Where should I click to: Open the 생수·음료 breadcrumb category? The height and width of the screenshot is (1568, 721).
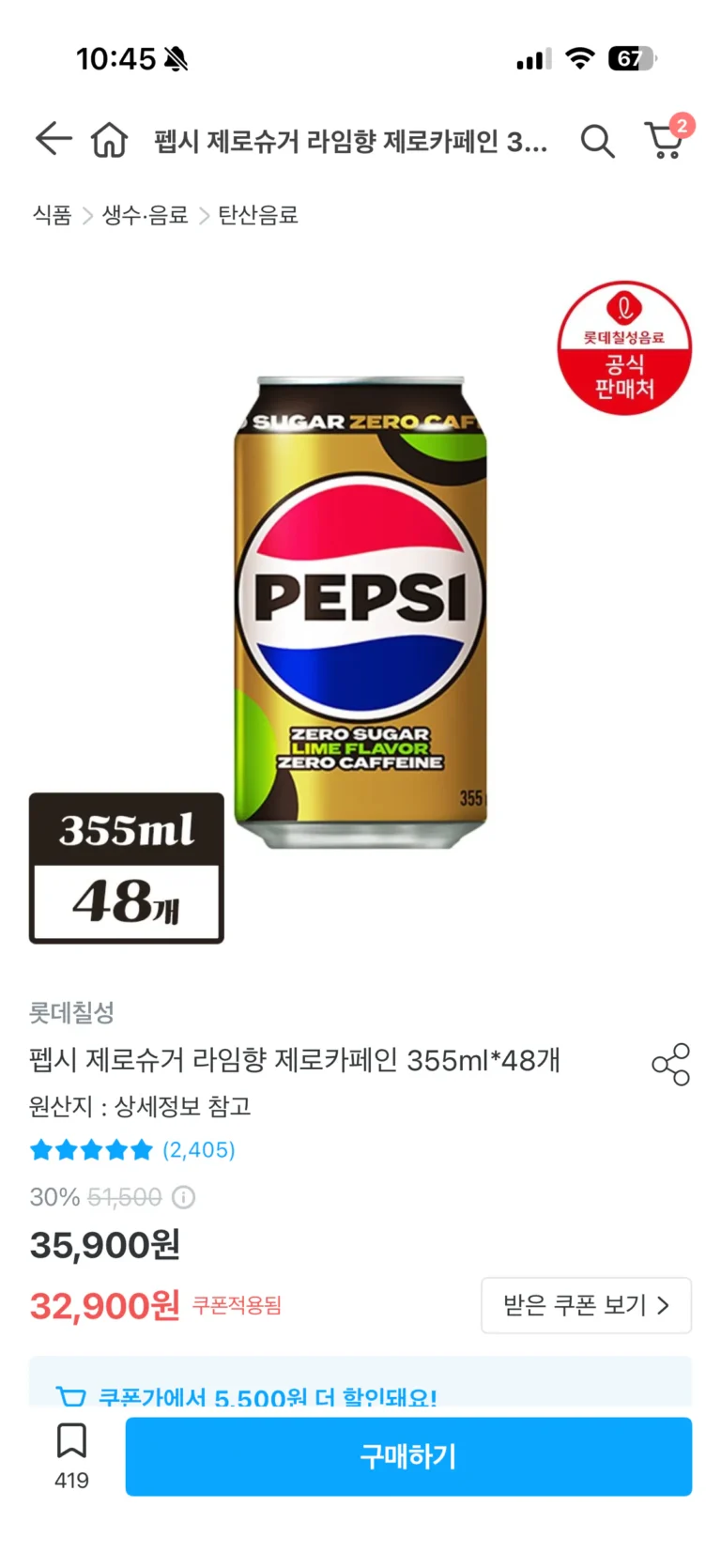[145, 215]
